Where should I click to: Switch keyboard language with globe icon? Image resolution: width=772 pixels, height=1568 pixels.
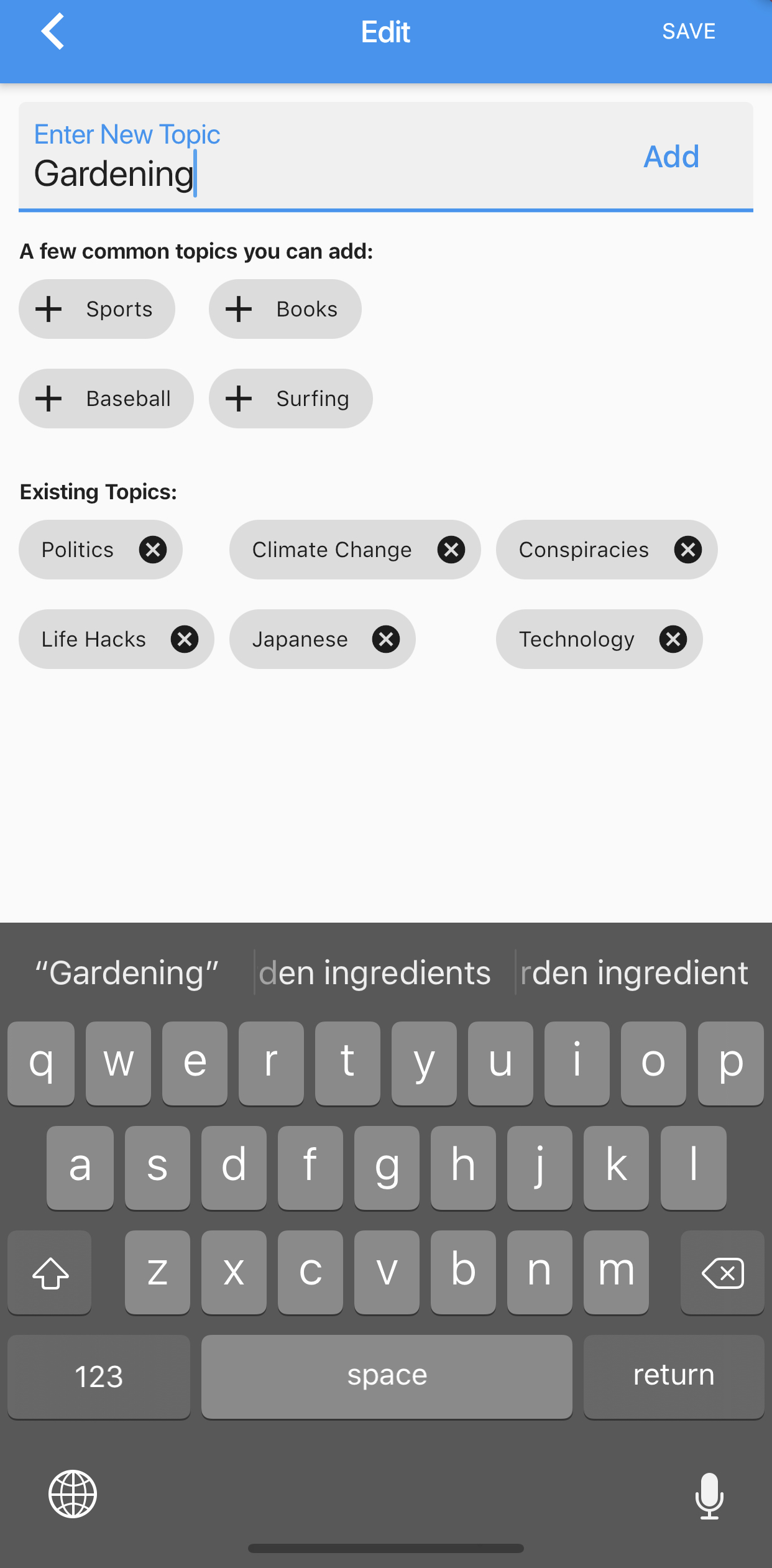tap(73, 1494)
